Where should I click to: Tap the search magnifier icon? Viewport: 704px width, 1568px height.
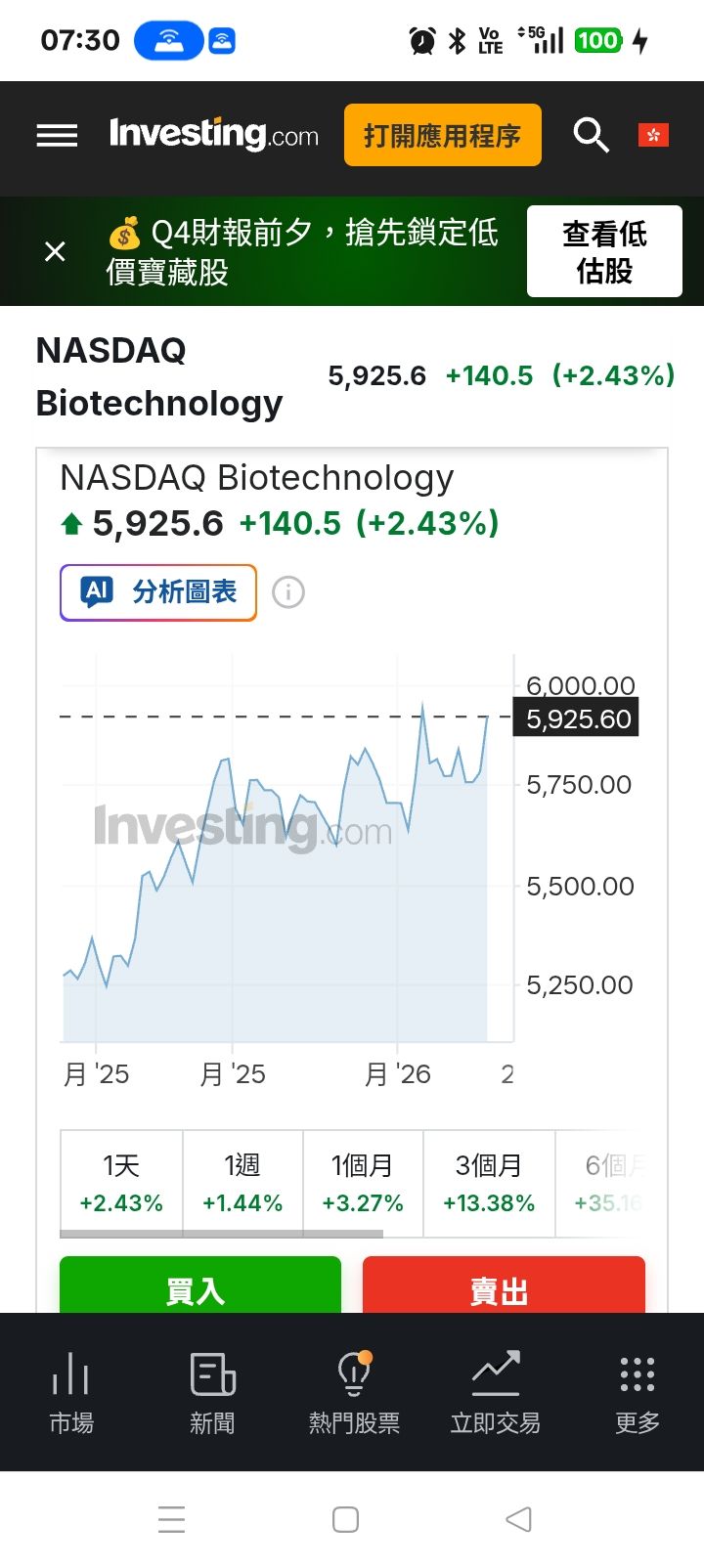591,135
